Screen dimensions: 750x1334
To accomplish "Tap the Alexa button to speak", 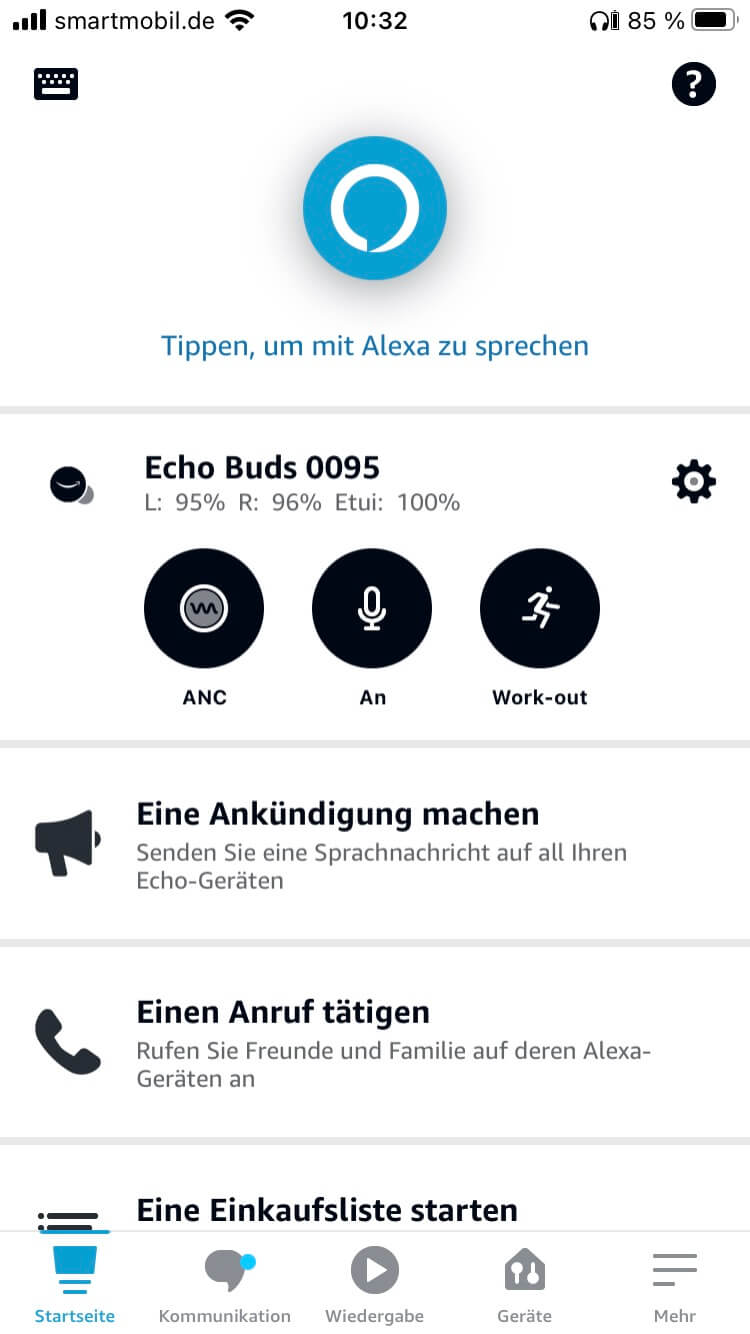I will 375,208.
